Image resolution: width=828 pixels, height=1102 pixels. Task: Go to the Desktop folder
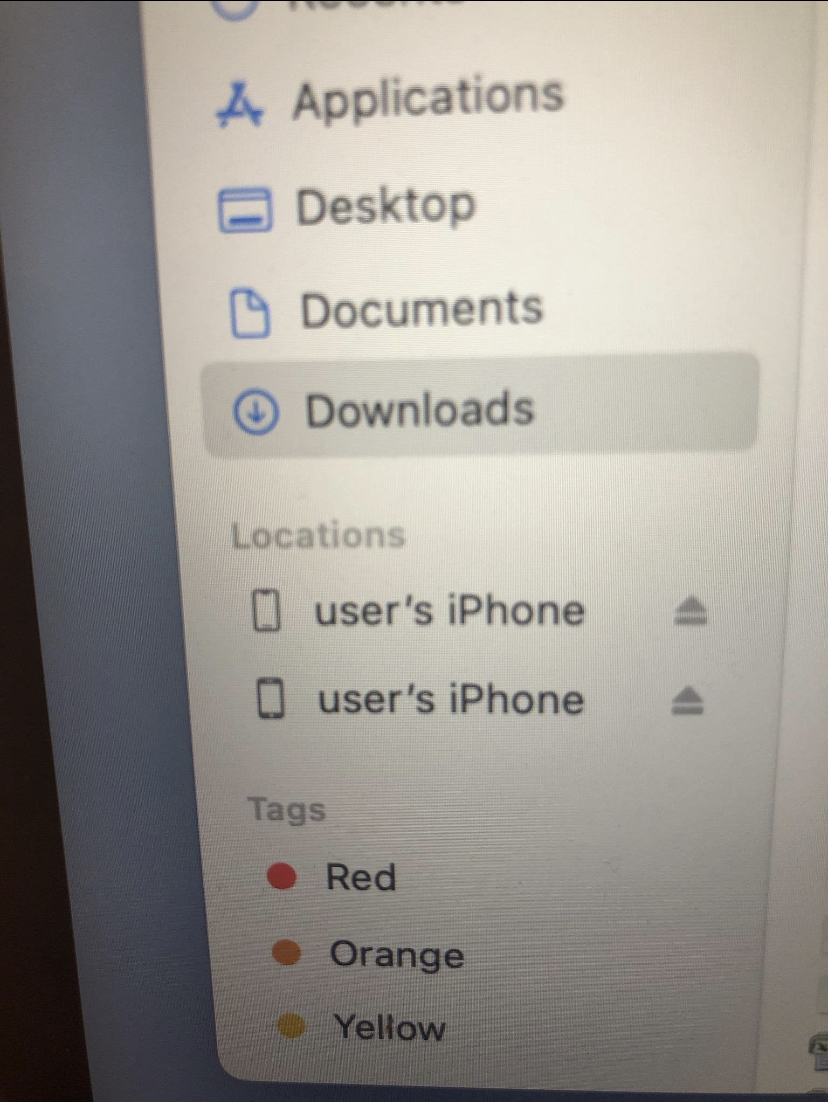tap(384, 207)
